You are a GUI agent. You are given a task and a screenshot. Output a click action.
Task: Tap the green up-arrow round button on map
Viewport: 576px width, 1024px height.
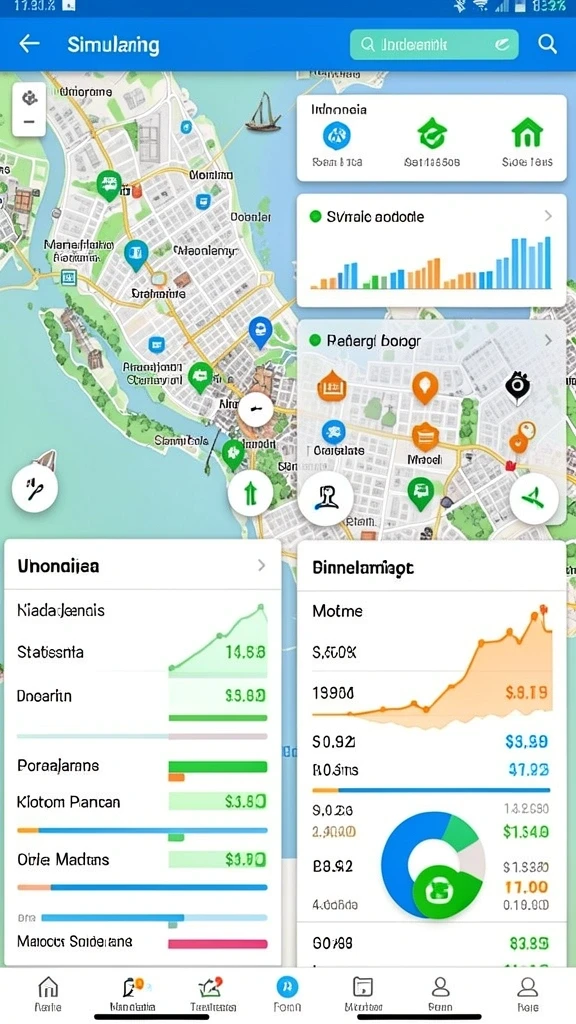[x=250, y=494]
